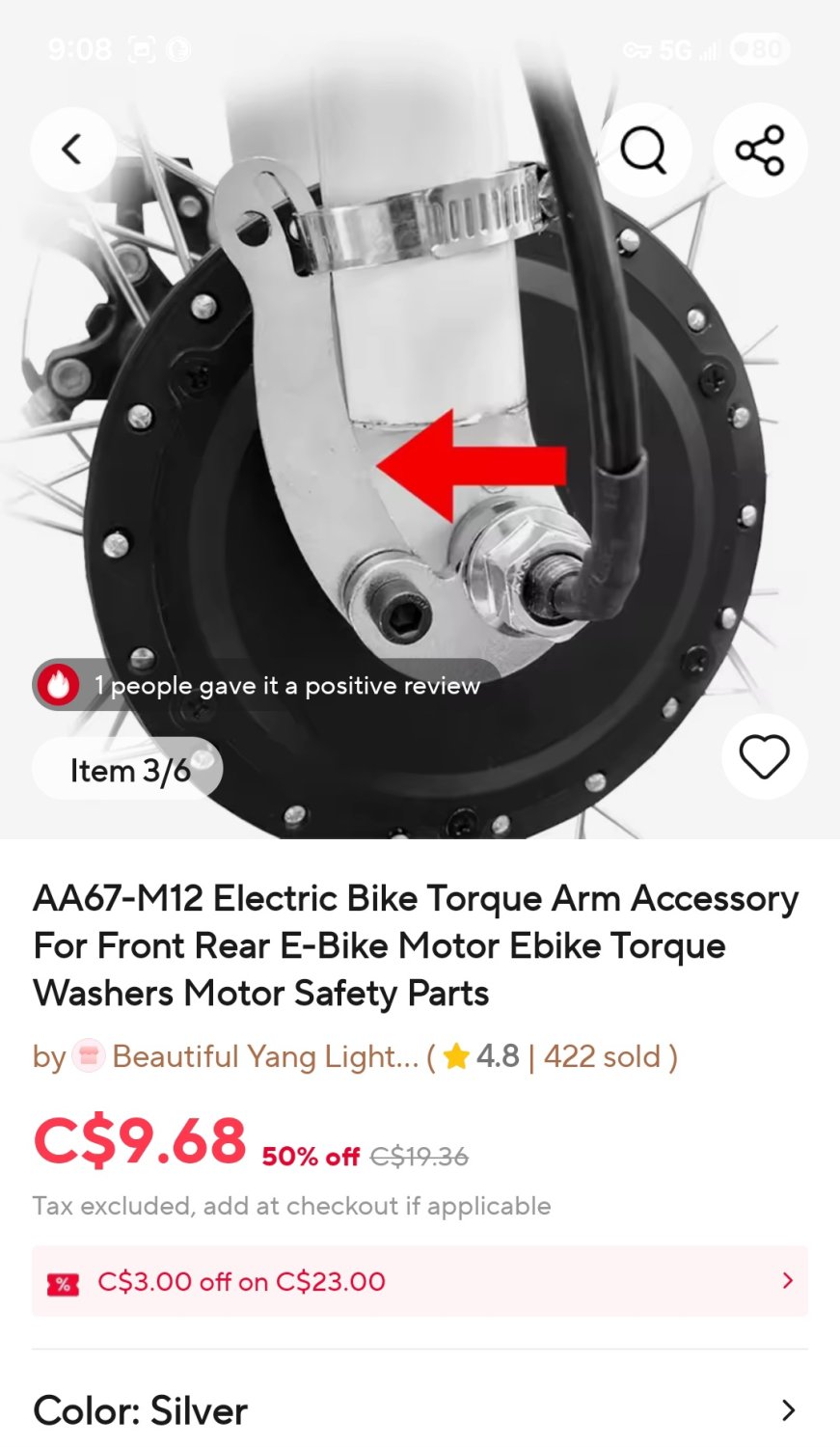Image resolution: width=840 pixels, height=1447 pixels.
Task: View the C$3.00 off on C$23.00 coupon
Action: click(420, 1281)
